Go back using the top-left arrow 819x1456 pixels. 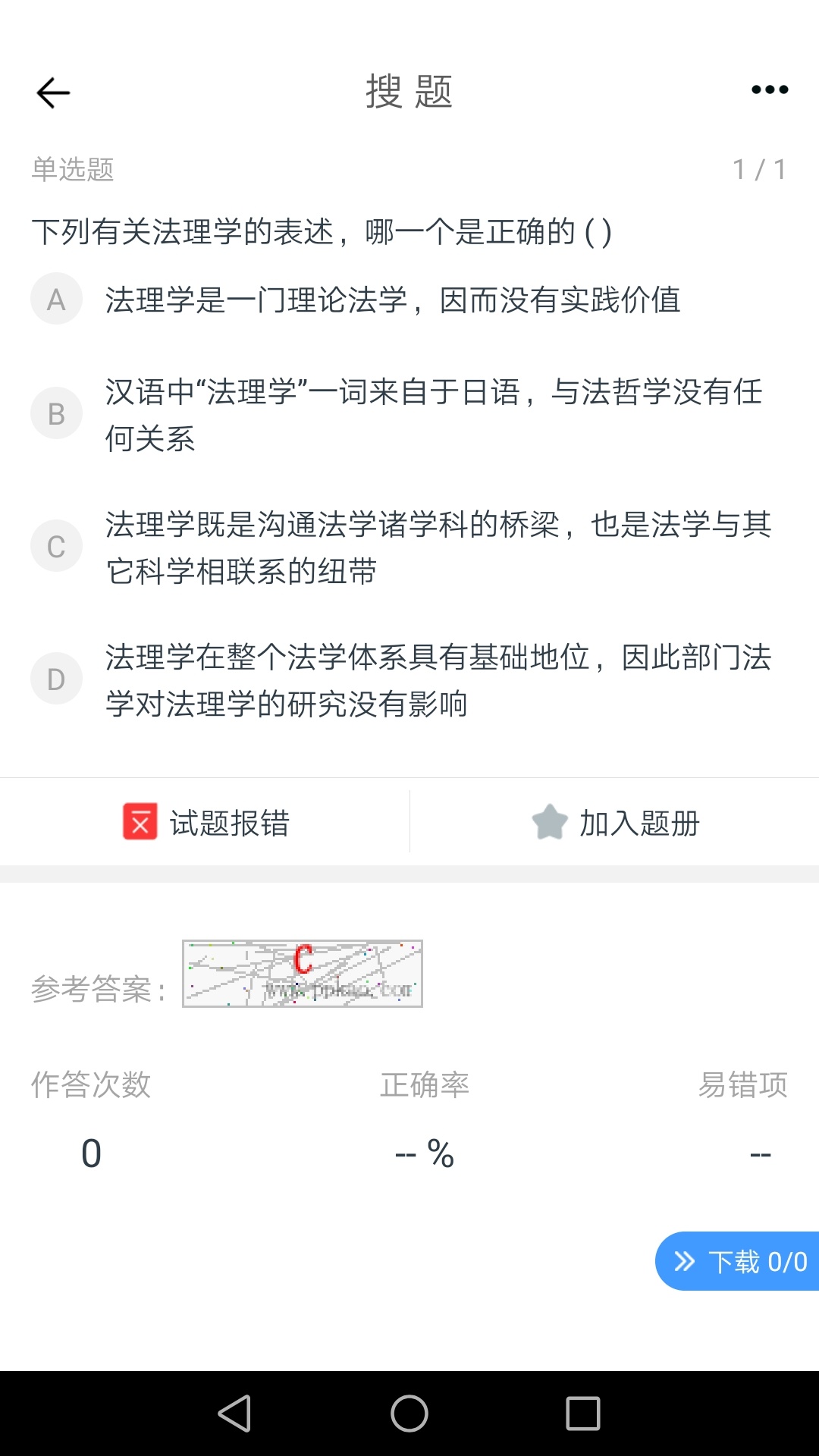click(53, 93)
